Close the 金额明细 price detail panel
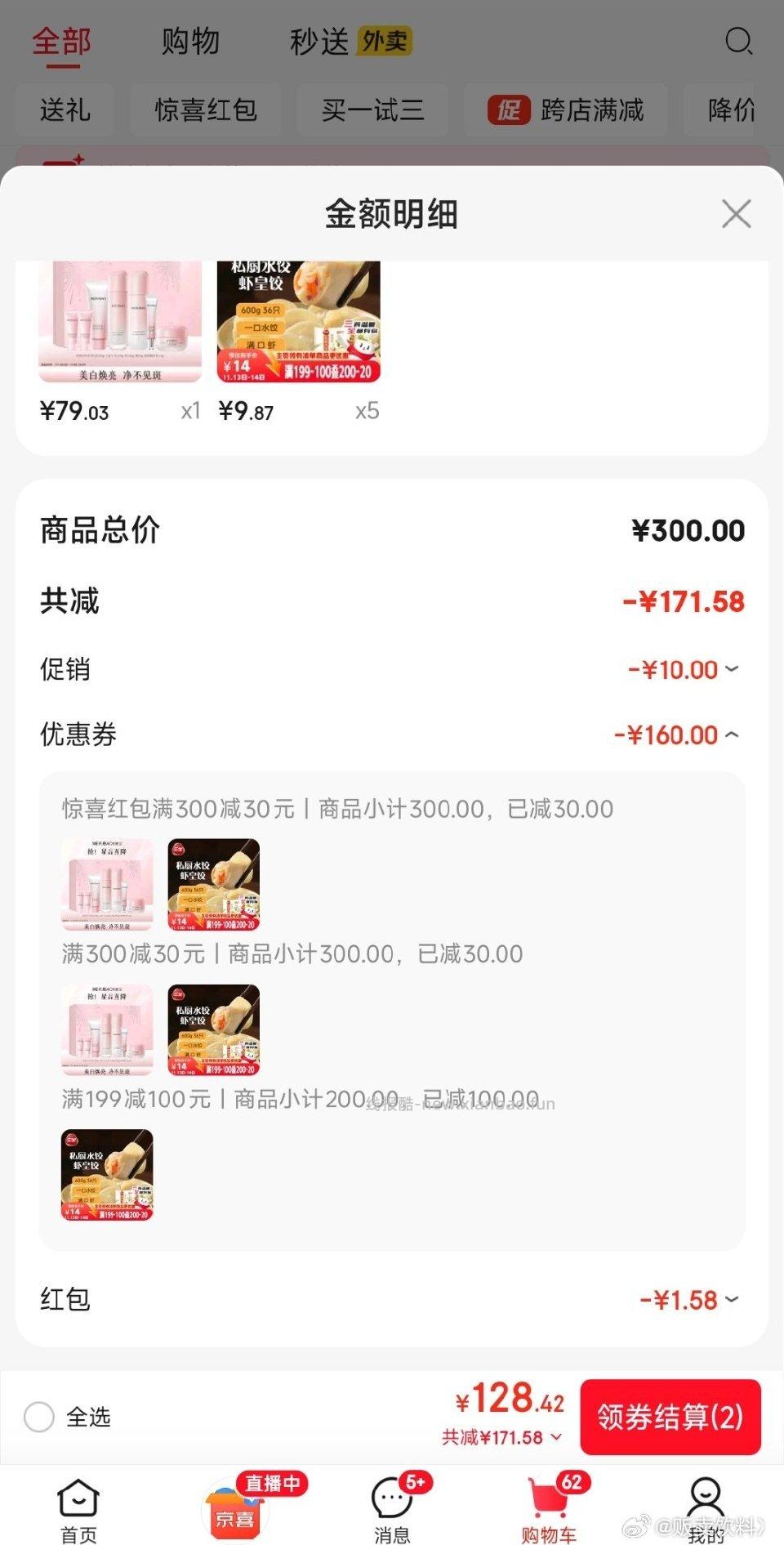Image resolution: width=784 pixels, height=1545 pixels. coord(736,213)
